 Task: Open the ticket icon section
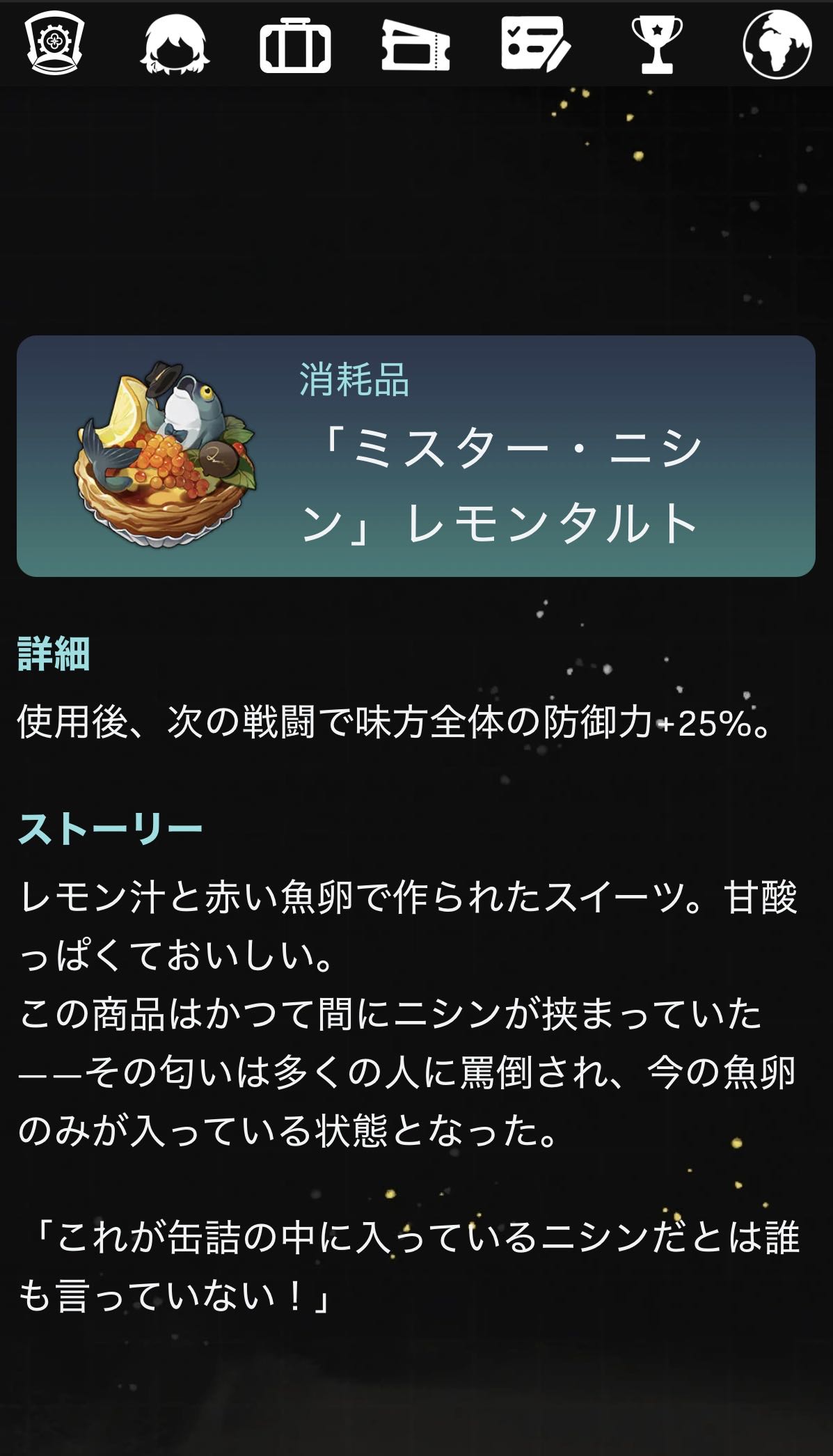pos(415,45)
